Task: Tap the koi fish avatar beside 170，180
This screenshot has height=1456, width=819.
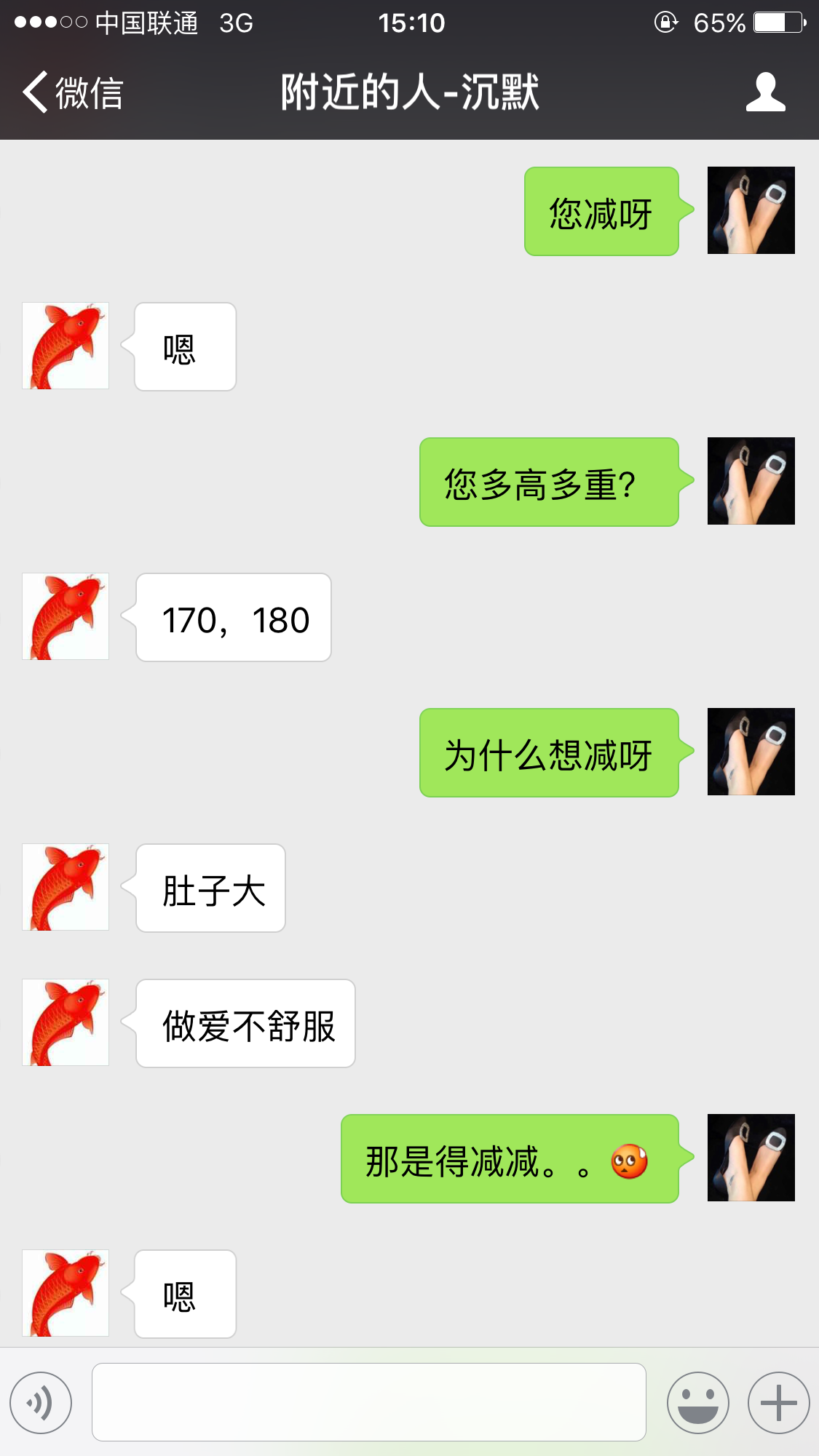Action: (x=66, y=616)
